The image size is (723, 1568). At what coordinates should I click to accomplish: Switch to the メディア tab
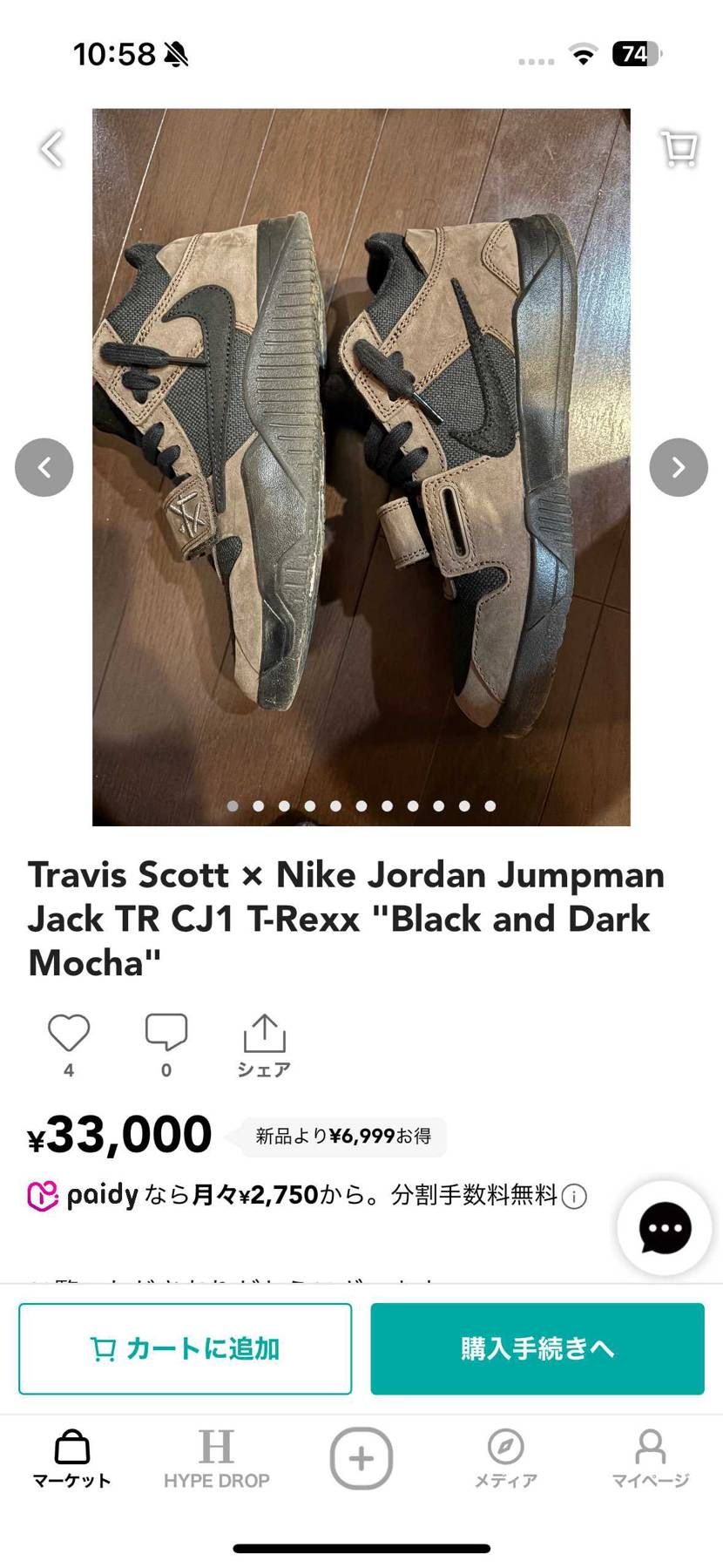point(505,1459)
